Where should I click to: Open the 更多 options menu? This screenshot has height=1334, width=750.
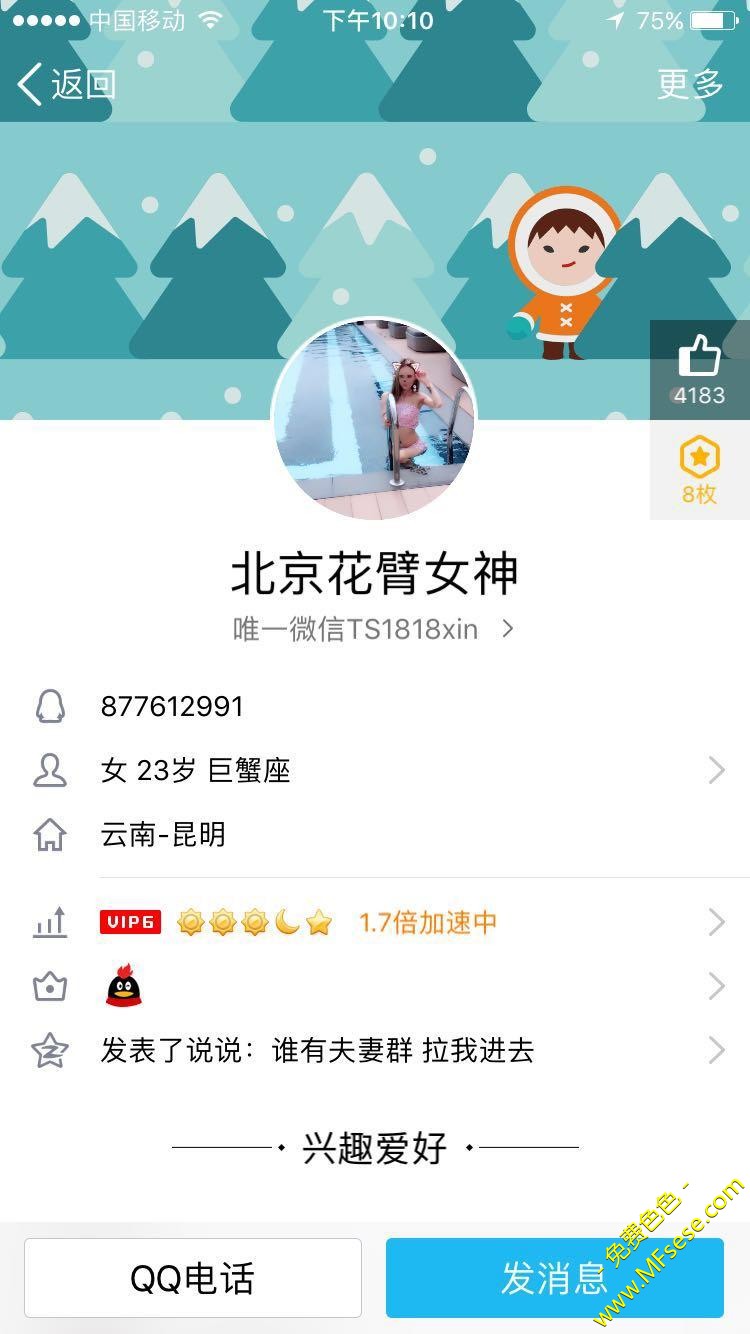[x=690, y=84]
